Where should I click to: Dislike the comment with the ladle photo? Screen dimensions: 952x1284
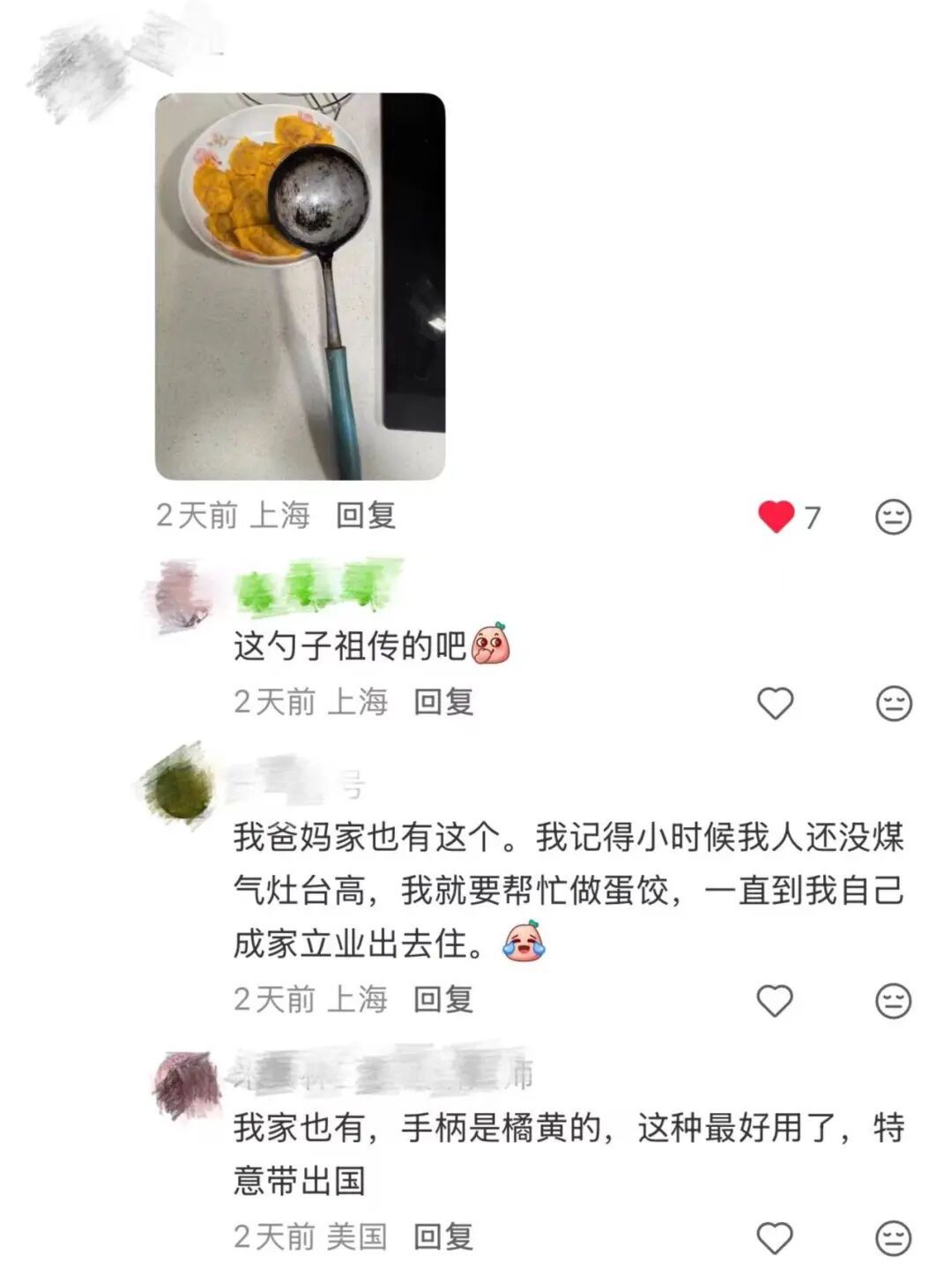892,517
